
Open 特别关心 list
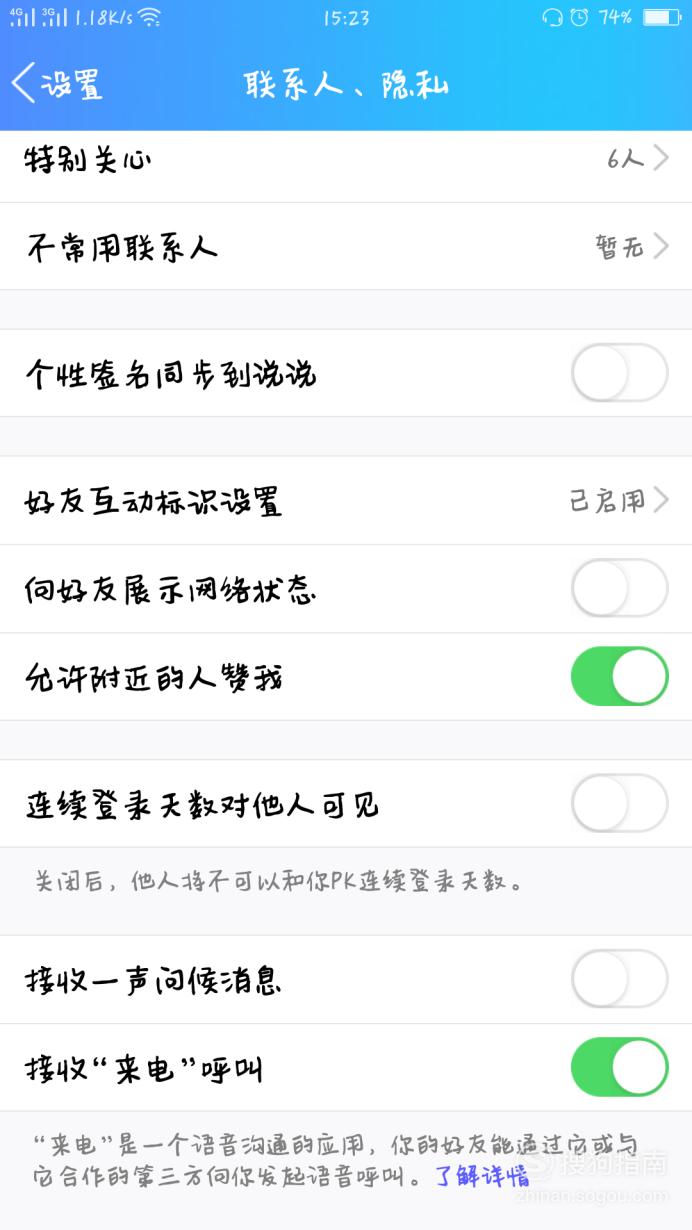coord(346,159)
